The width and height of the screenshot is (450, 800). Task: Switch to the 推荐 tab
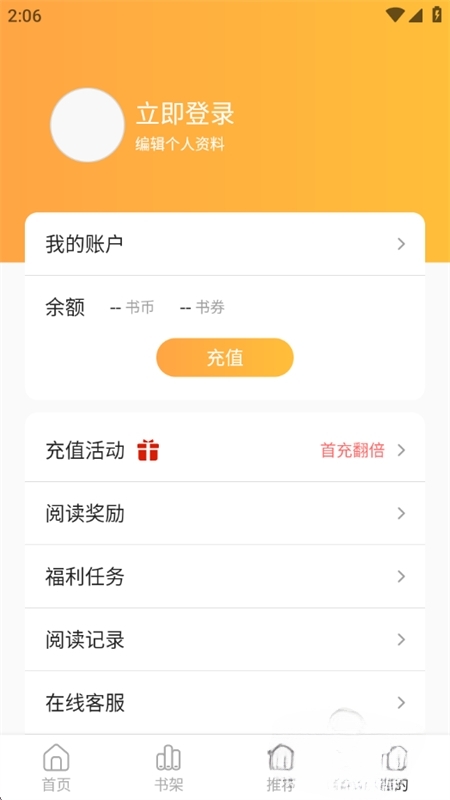[281, 767]
